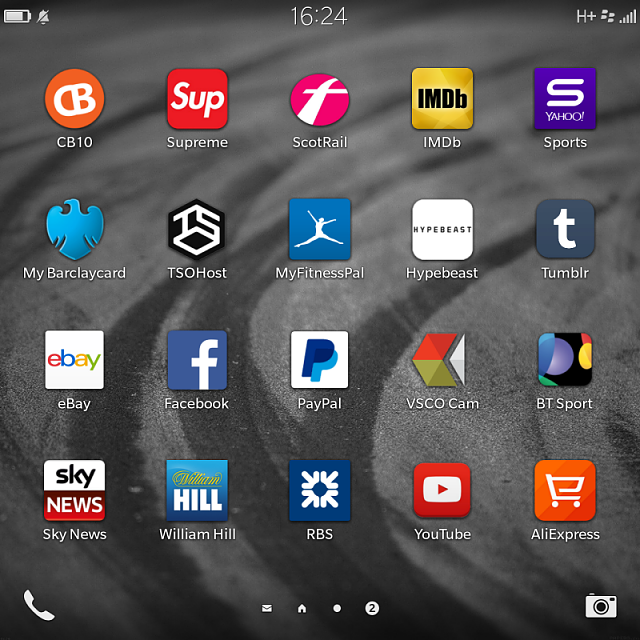
Task: Launch the Hypebeast app
Action: click(442, 229)
